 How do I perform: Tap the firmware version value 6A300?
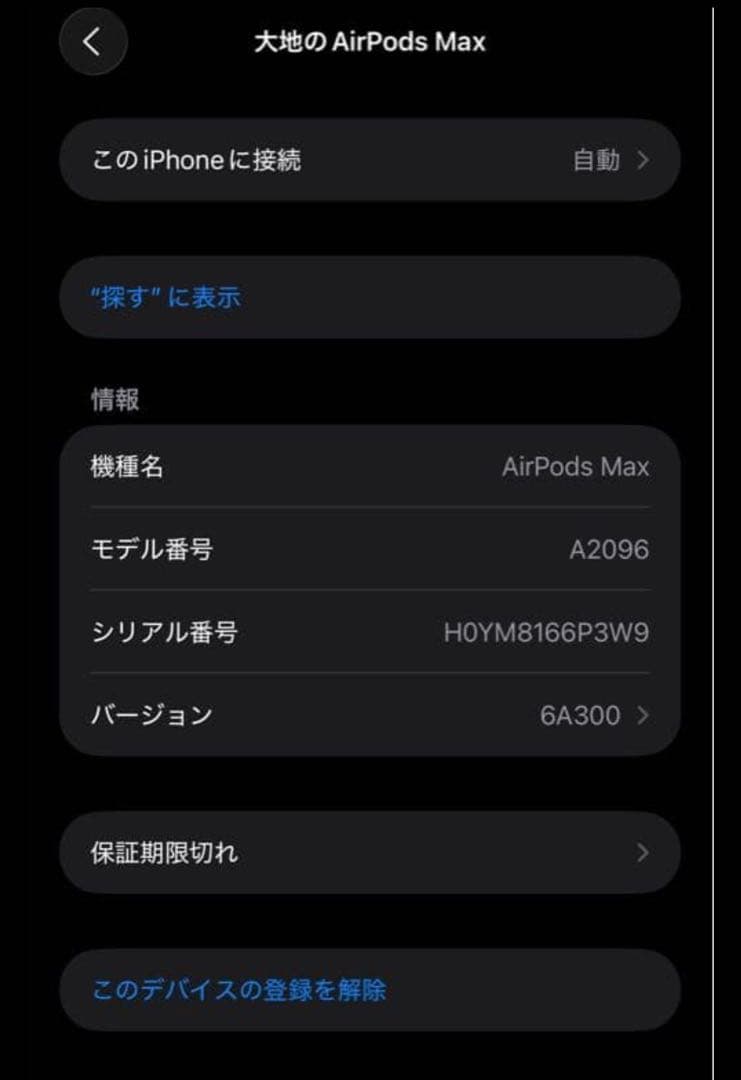pos(598,715)
